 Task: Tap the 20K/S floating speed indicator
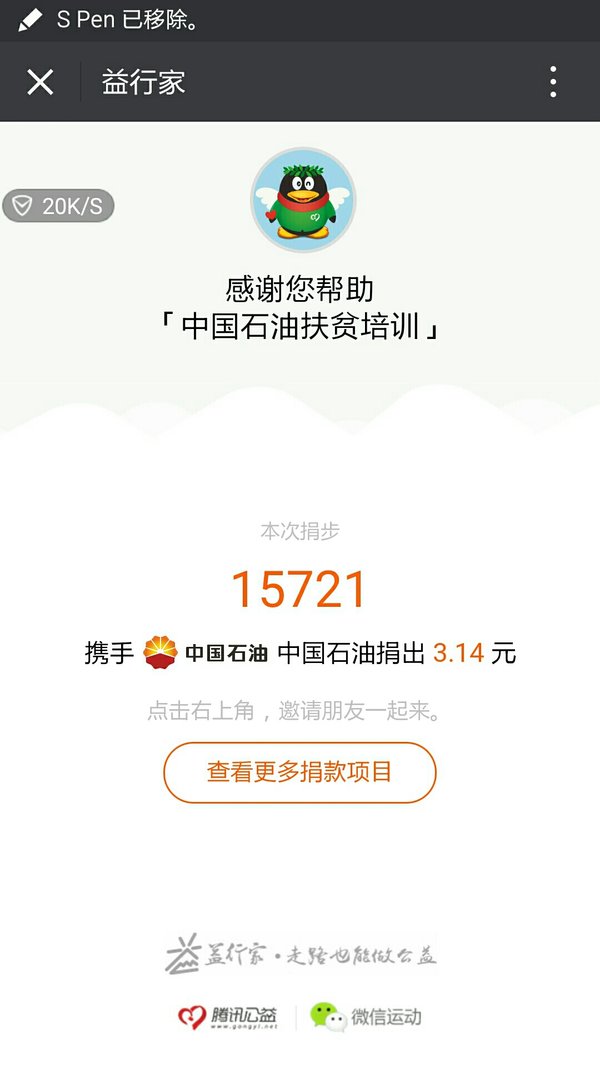pyautogui.click(x=59, y=206)
